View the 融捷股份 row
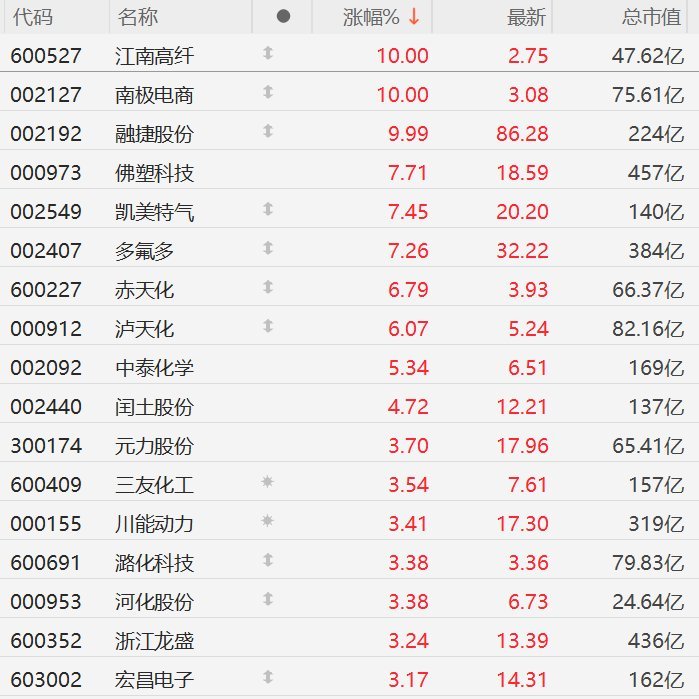This screenshot has width=699, height=699. (154, 134)
